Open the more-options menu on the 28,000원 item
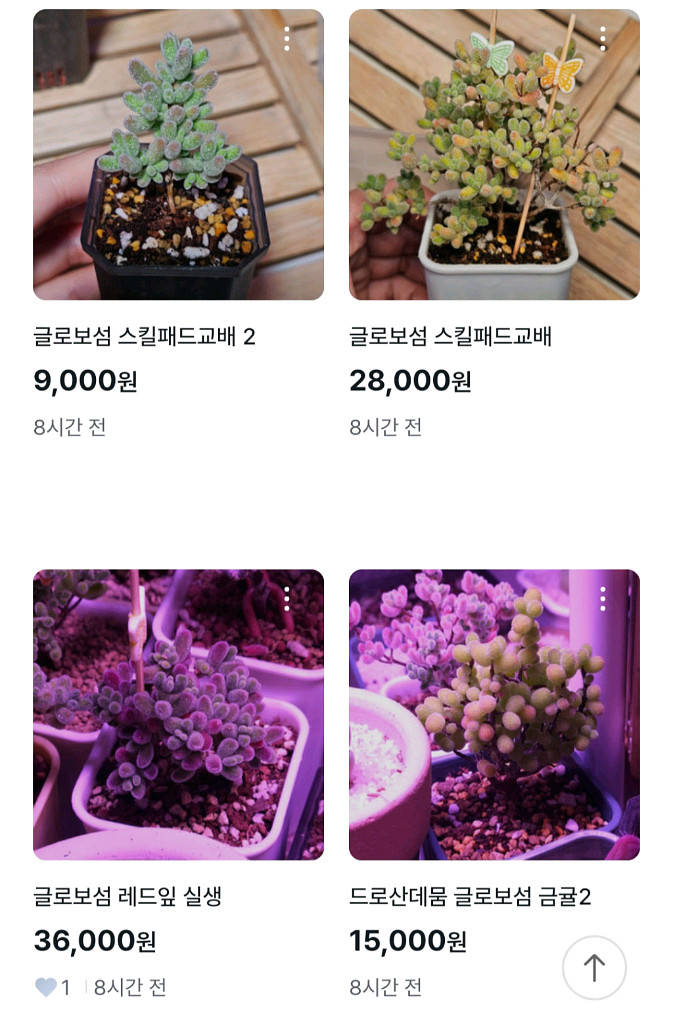 coord(603,39)
